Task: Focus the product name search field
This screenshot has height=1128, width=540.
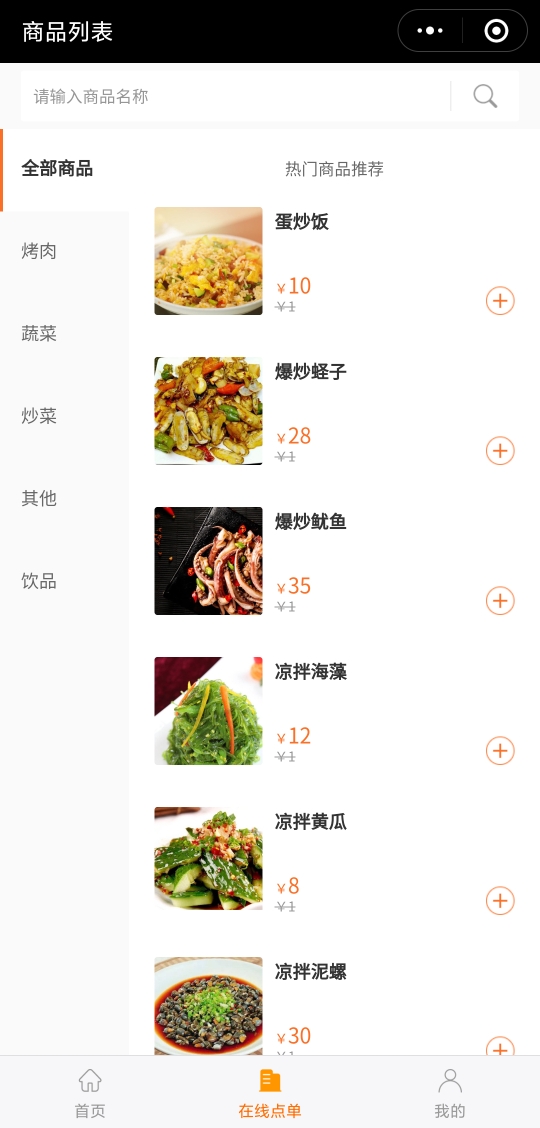Action: coord(235,96)
